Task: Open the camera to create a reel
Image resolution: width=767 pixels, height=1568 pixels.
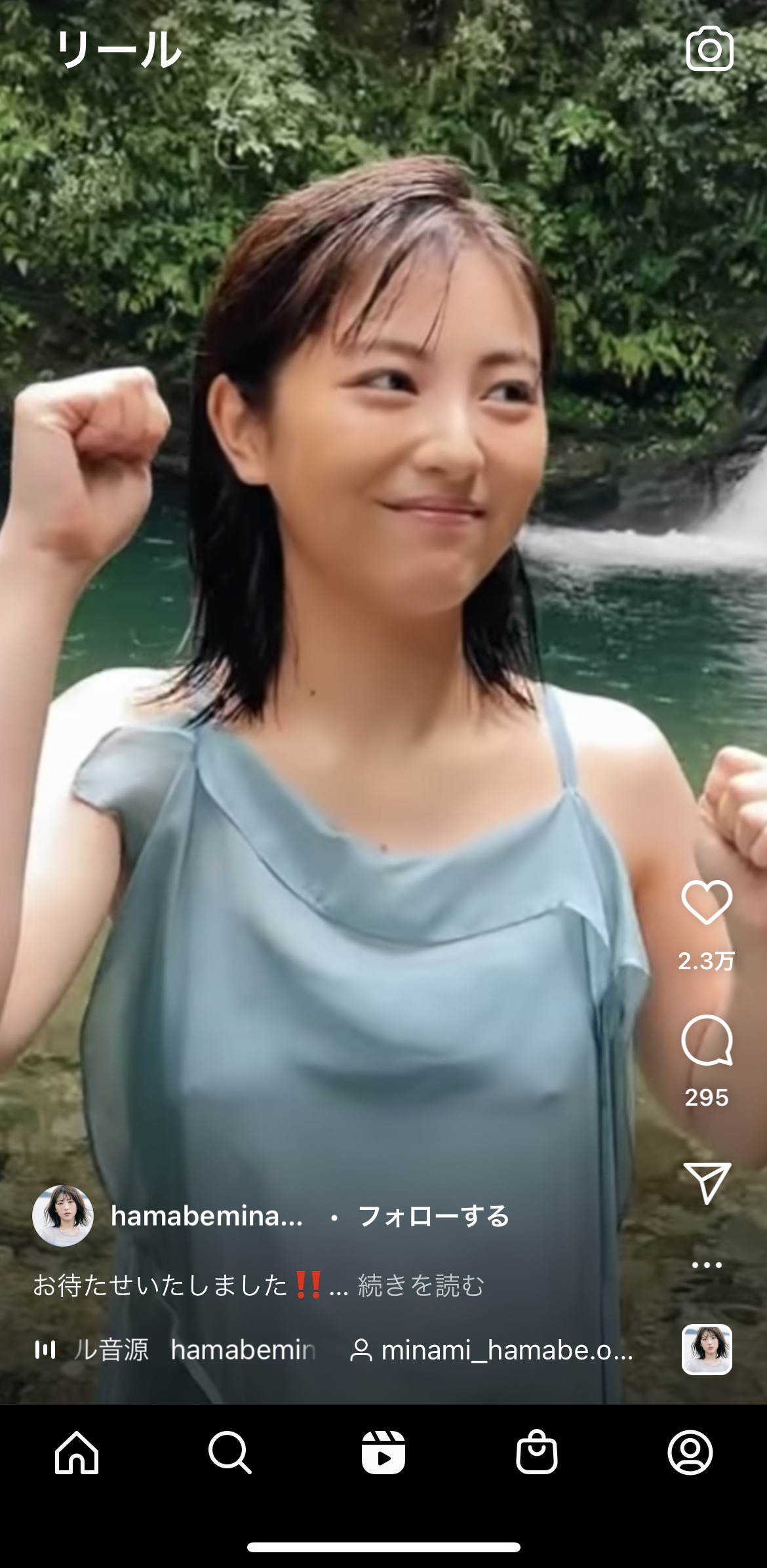Action: click(709, 49)
